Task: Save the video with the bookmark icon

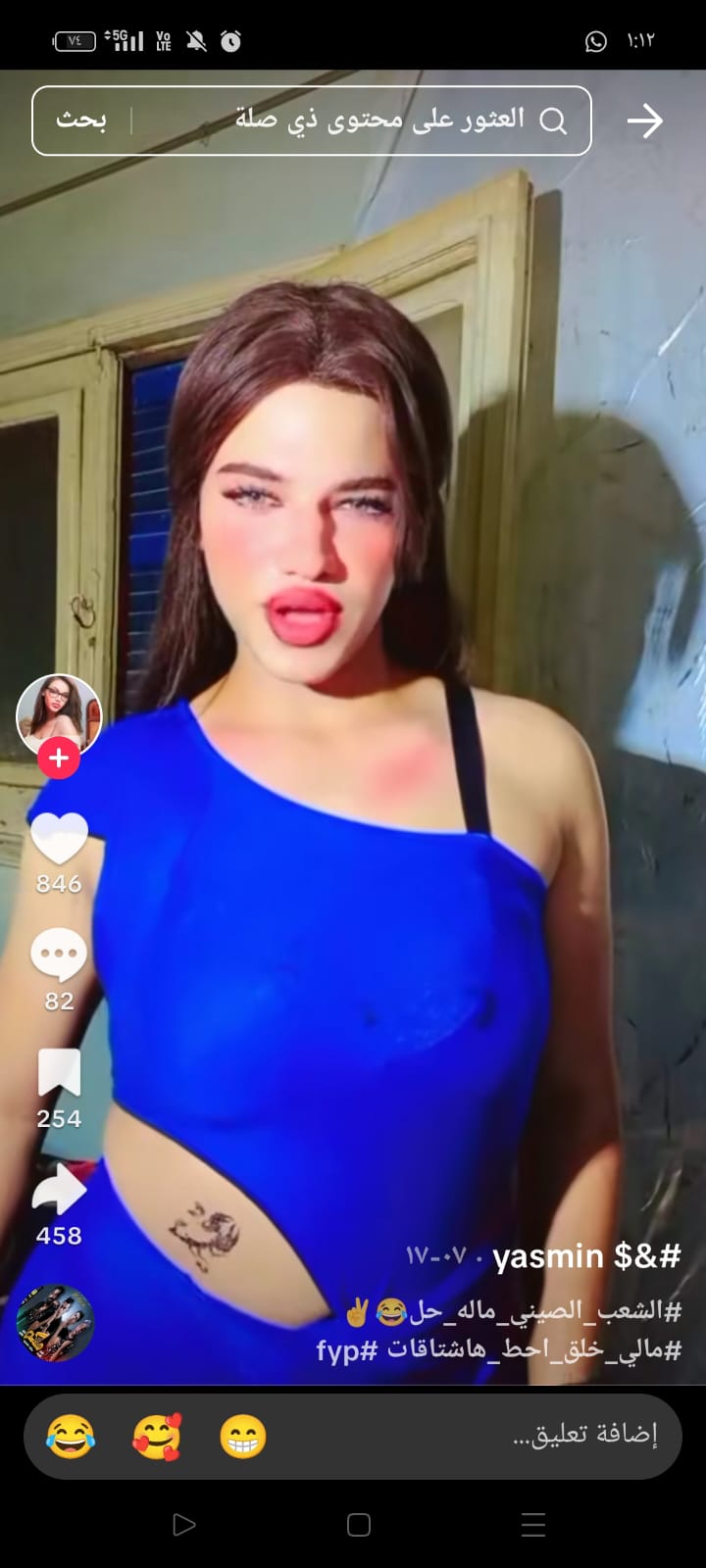Action: coord(59,1072)
